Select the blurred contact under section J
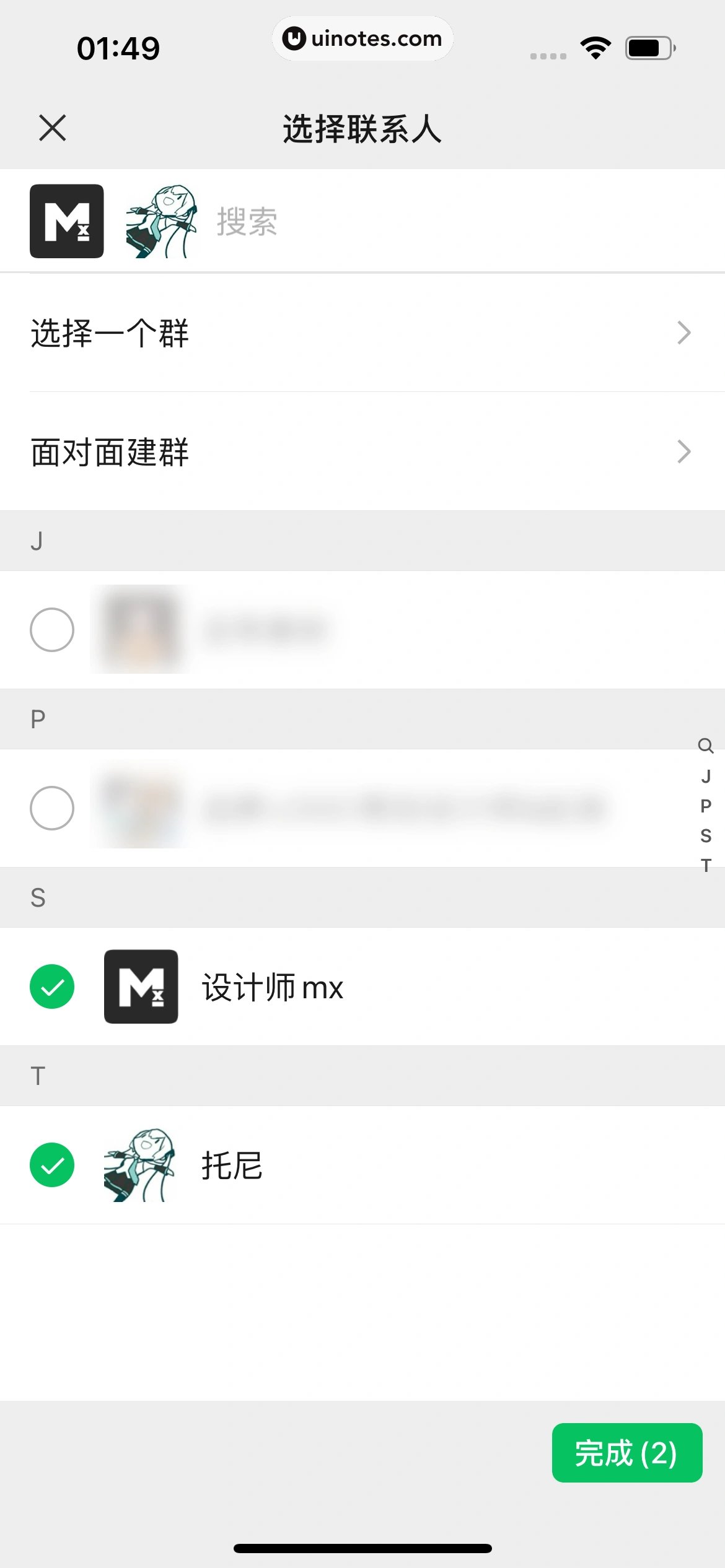The image size is (725, 1568). (x=52, y=630)
